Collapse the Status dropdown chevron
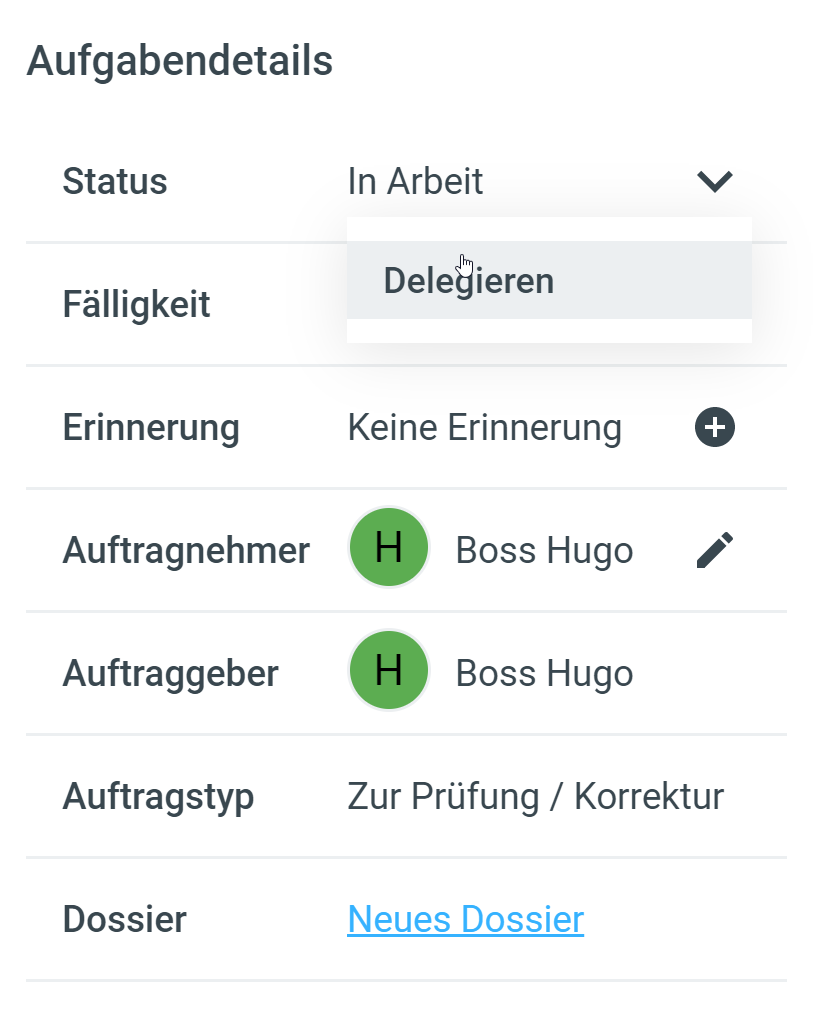 coord(714,182)
